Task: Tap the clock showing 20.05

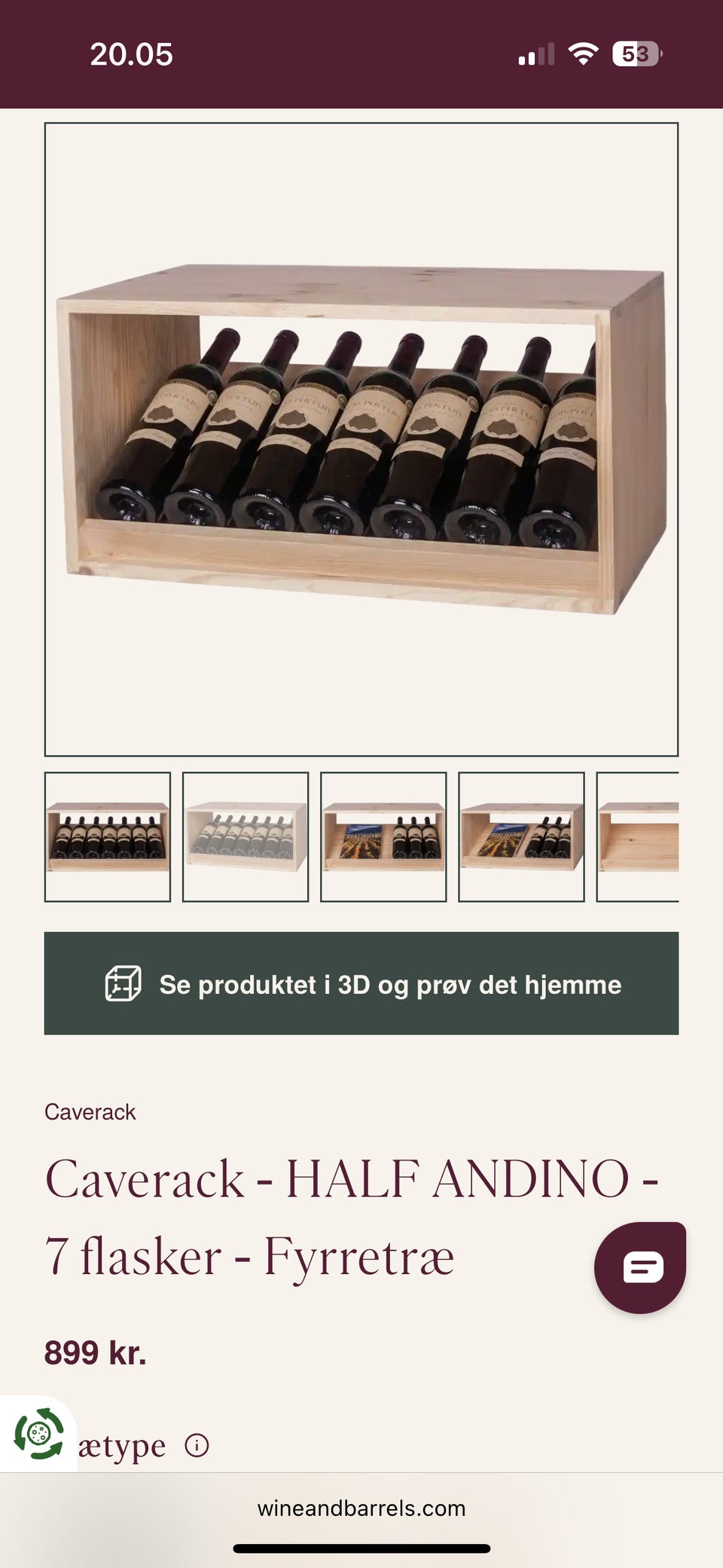Action: click(x=133, y=53)
